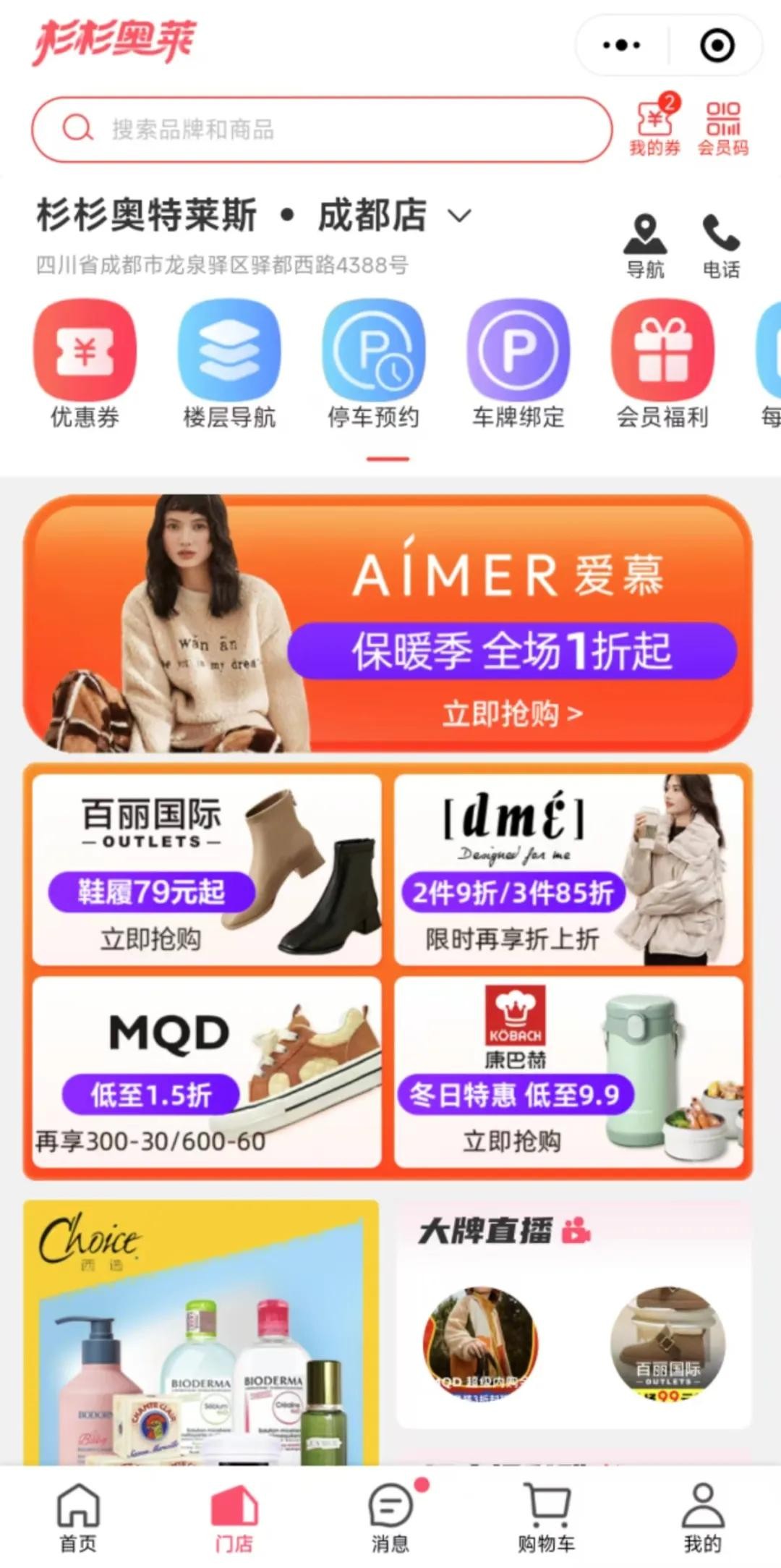
Task: Switch to the 首页 tab
Action: click(78, 1517)
